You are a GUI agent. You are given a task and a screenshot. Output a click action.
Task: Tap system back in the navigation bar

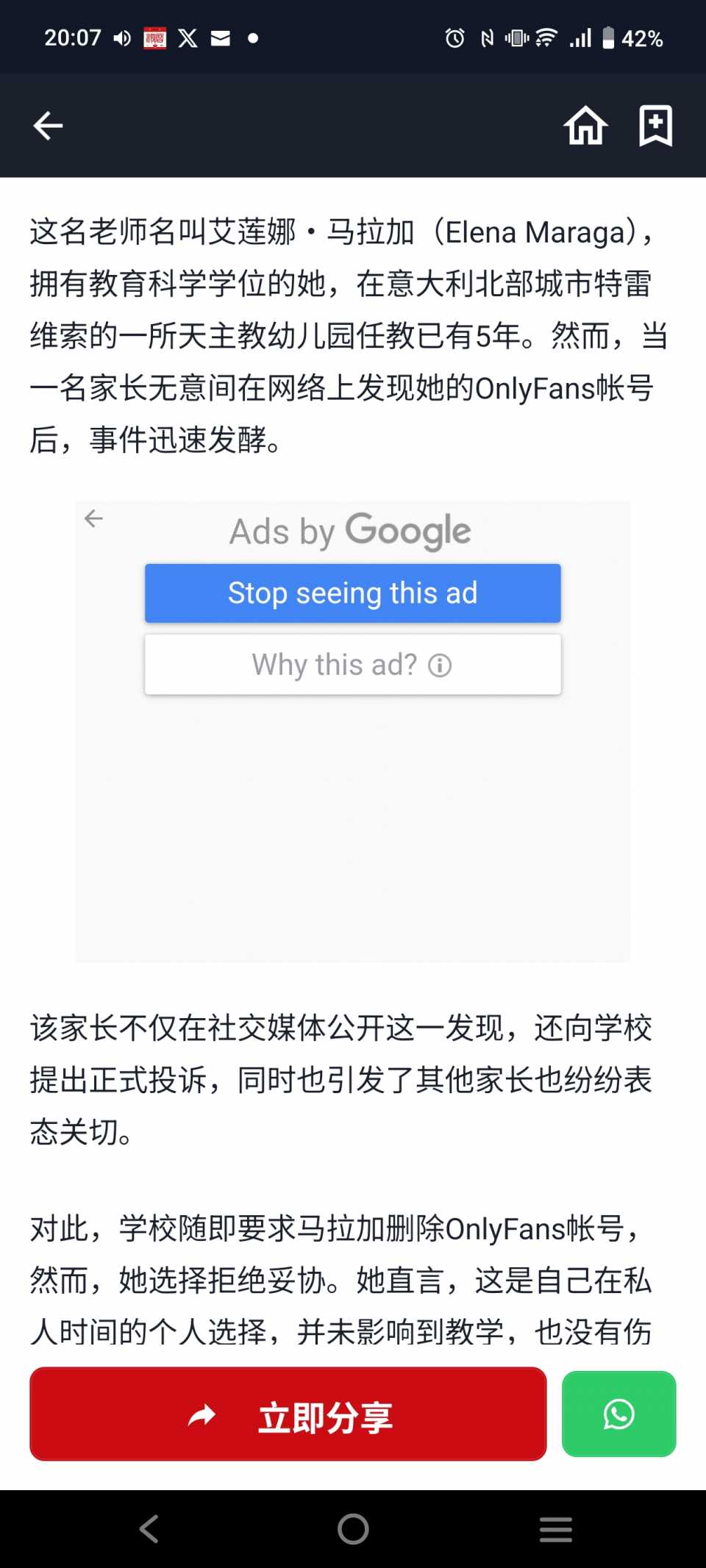click(149, 1529)
